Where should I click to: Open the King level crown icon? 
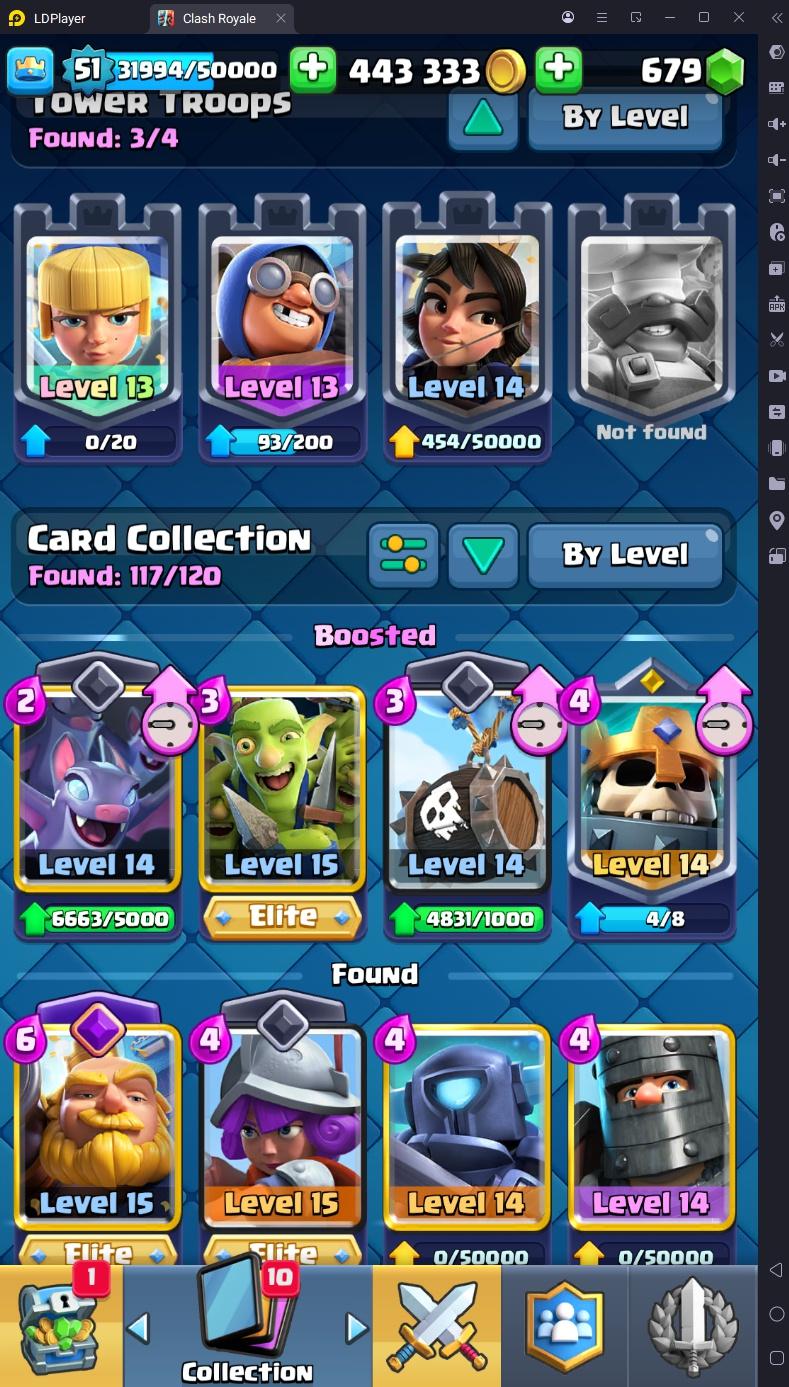[x=31, y=69]
